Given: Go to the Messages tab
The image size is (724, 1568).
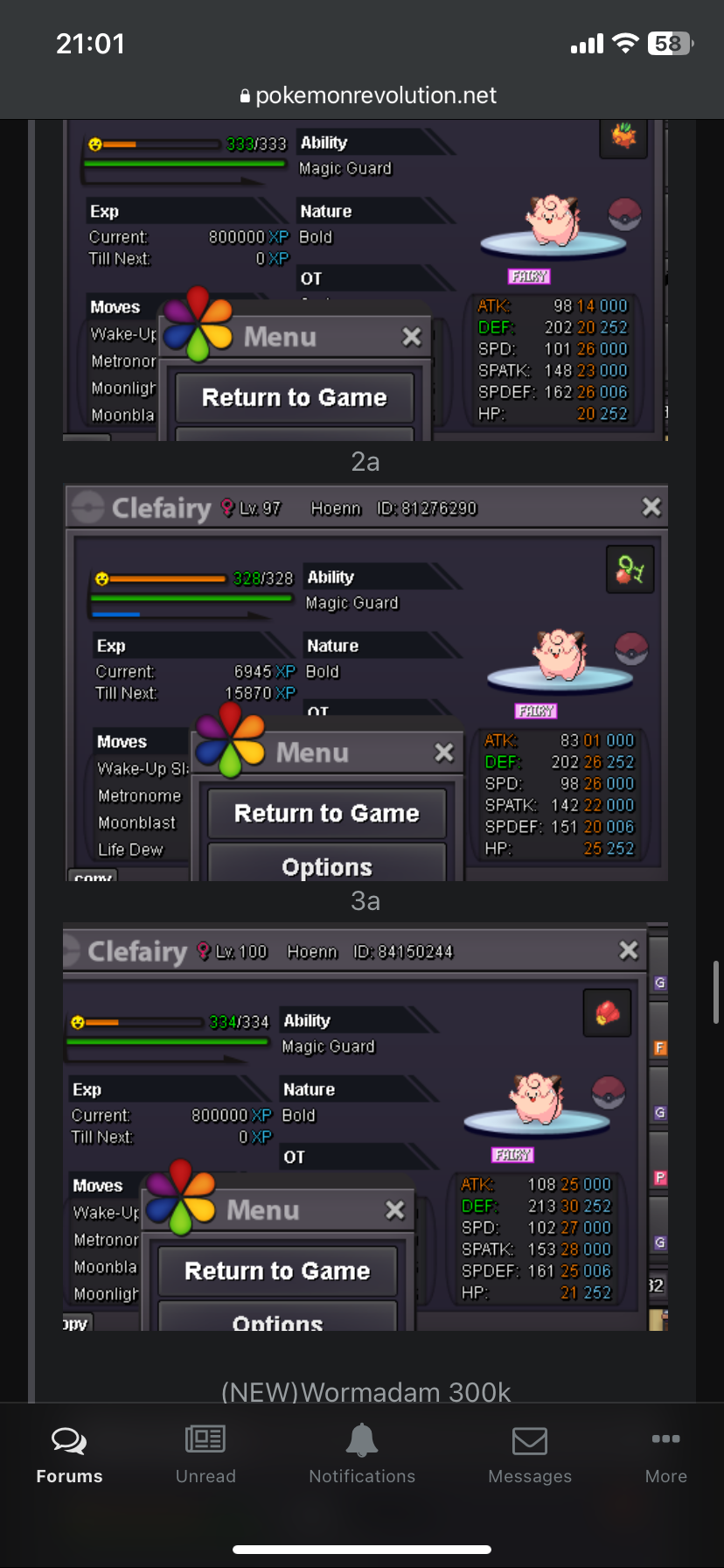Looking at the screenshot, I should pyautogui.click(x=530, y=1454).
